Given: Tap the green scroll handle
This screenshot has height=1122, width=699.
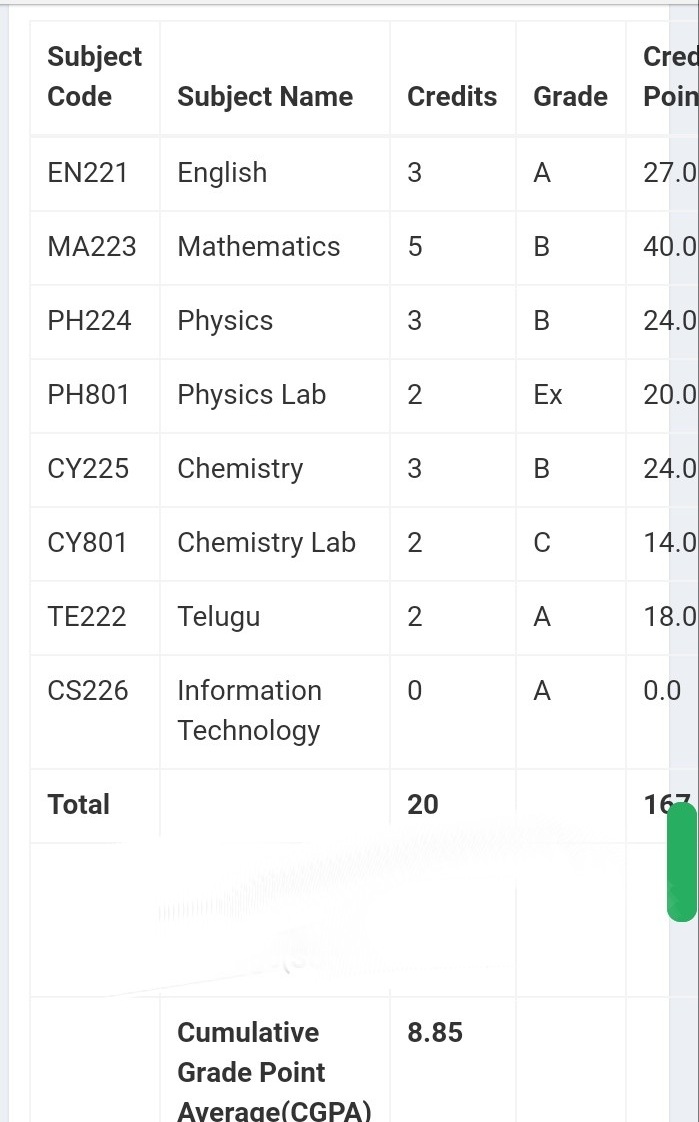Looking at the screenshot, I should point(682,862).
